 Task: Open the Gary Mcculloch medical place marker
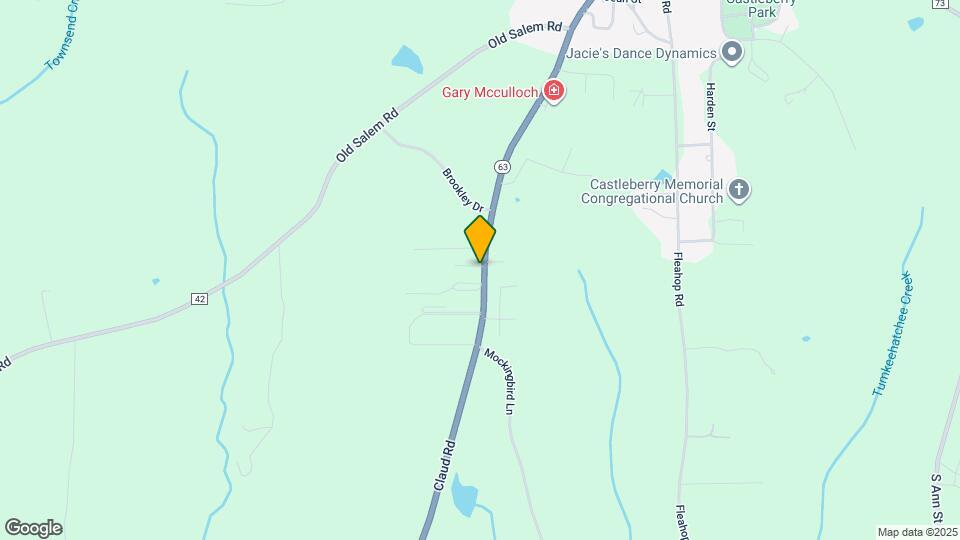[x=554, y=93]
